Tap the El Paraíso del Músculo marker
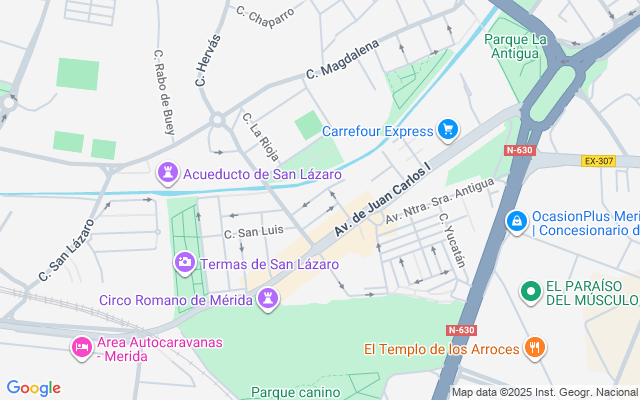Screen dimensions: 640x400 530,292
